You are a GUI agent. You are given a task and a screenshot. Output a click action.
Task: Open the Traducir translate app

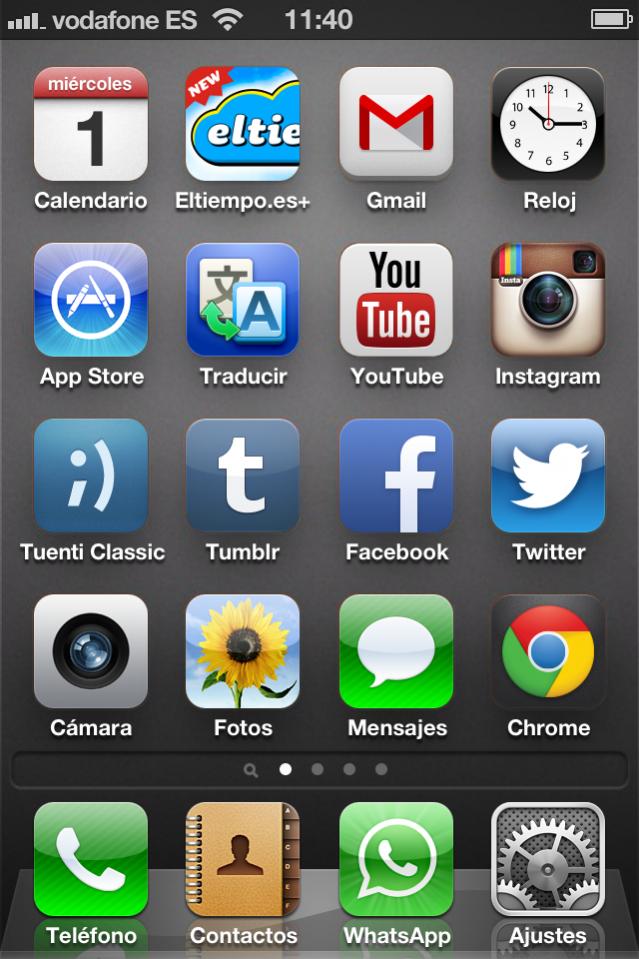pyautogui.click(x=243, y=300)
